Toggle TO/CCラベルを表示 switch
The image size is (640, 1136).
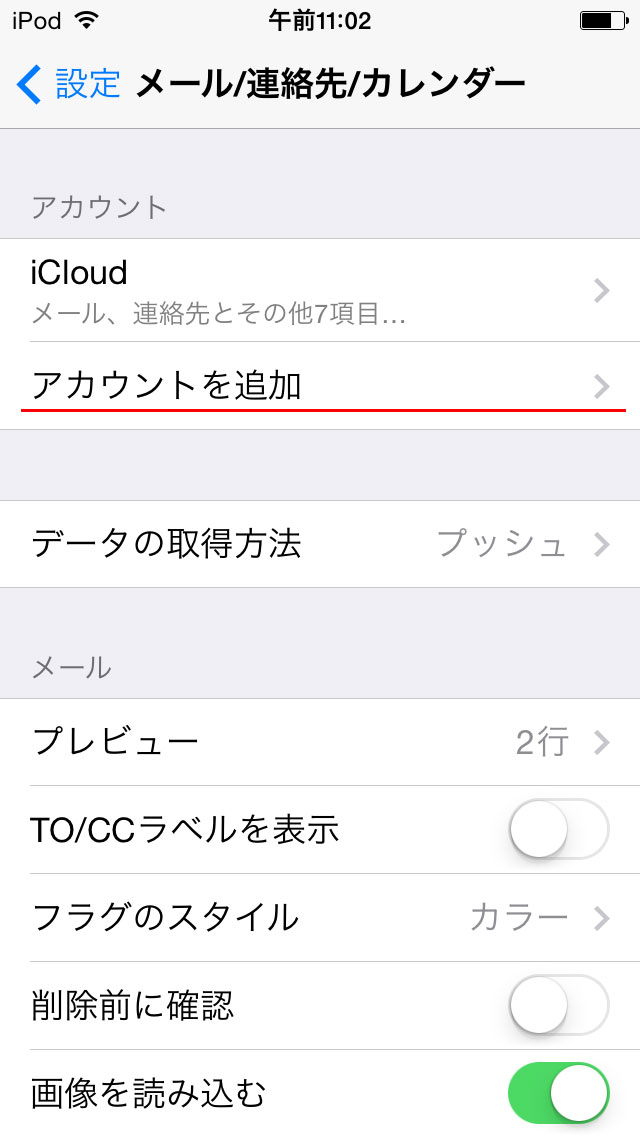pyautogui.click(x=558, y=829)
